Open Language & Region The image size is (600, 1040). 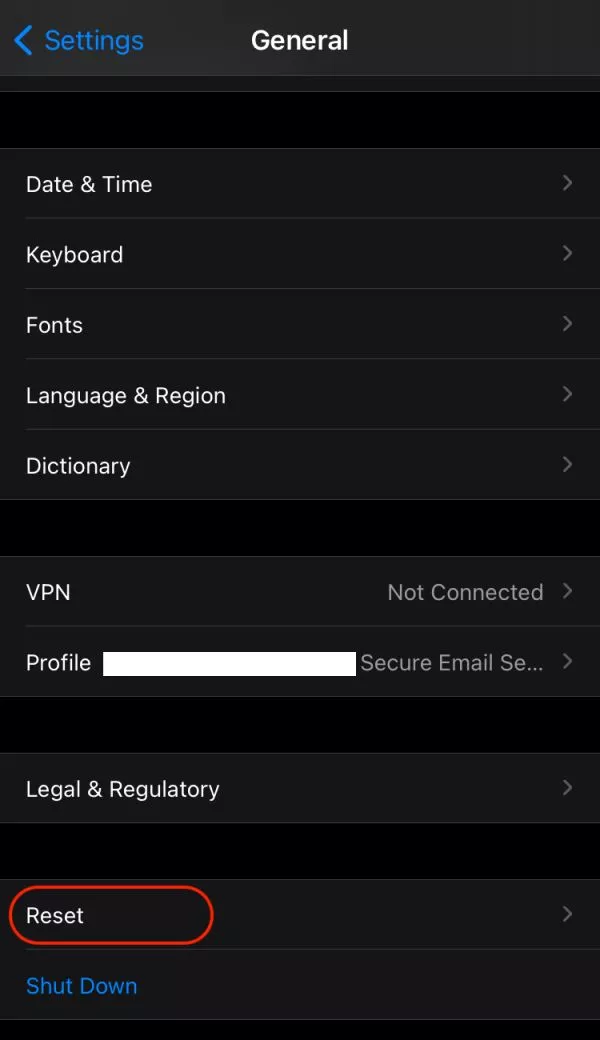[x=300, y=395]
